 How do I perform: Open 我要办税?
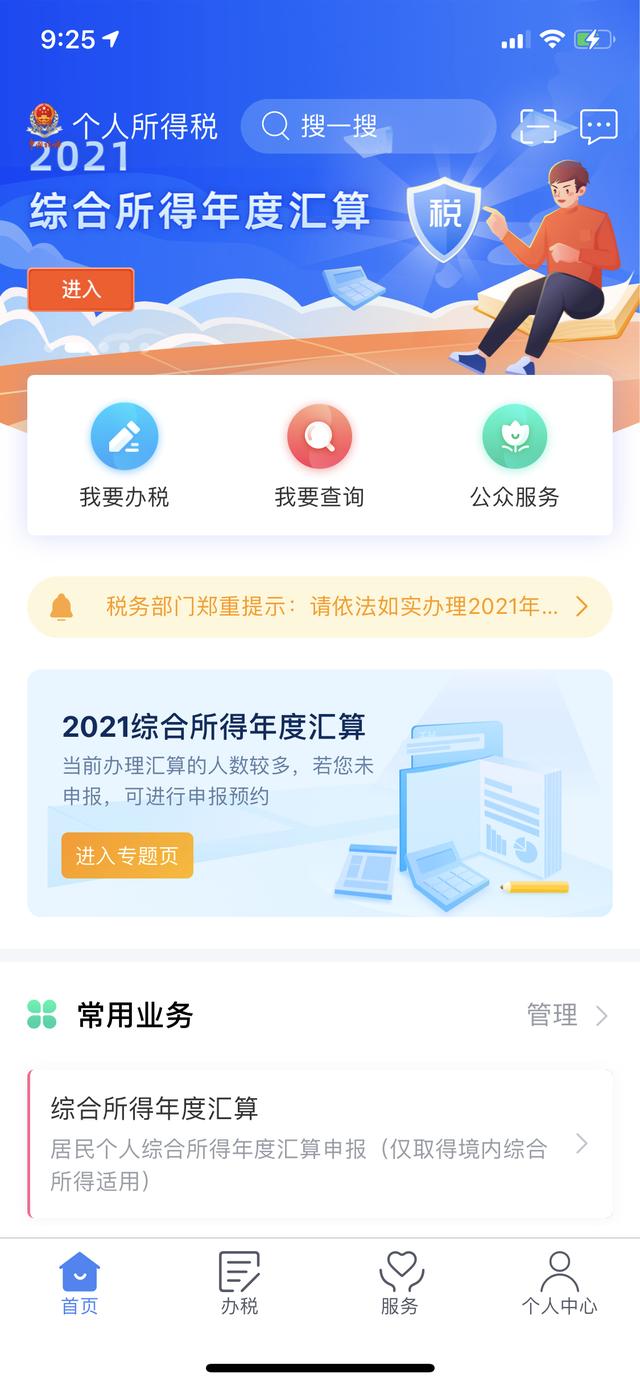[124, 456]
